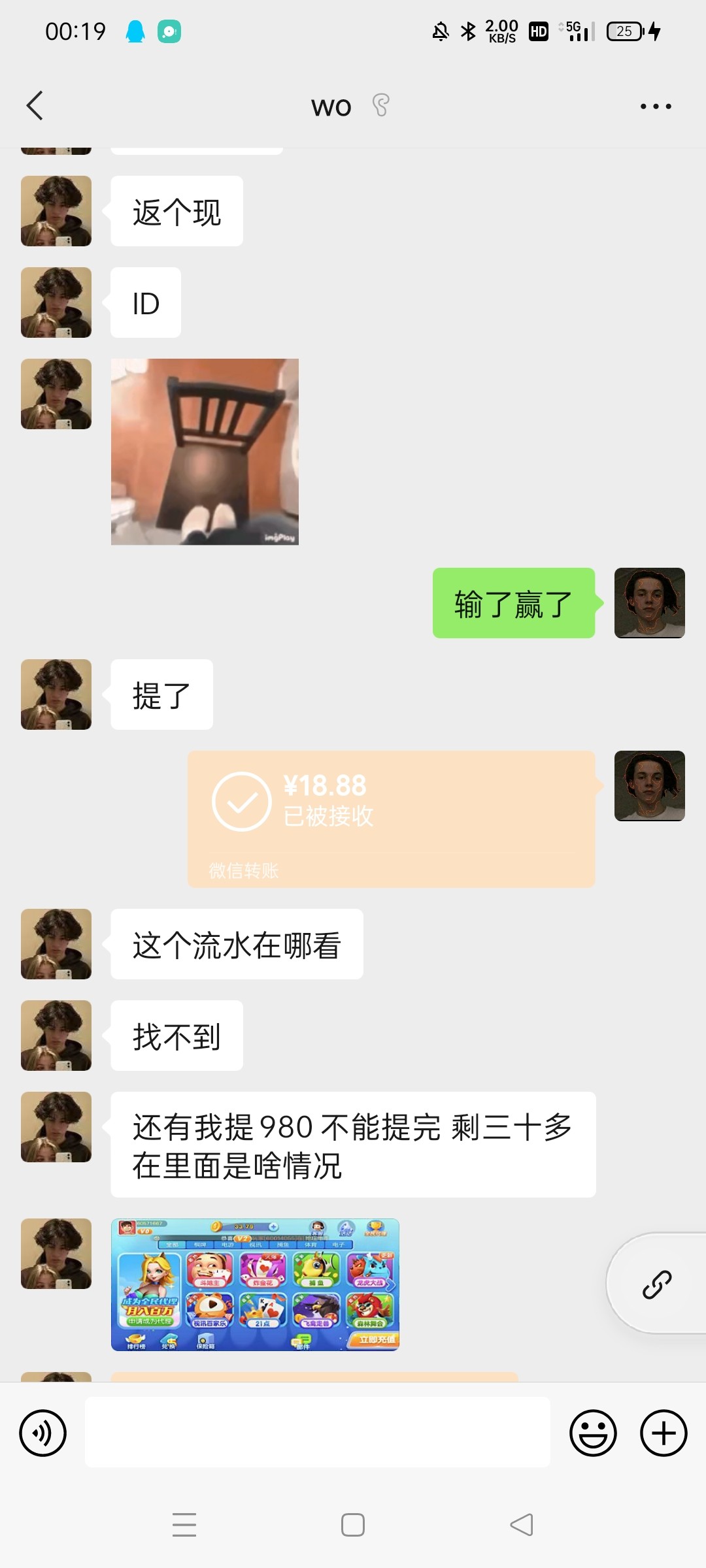This screenshot has height=1568, width=706.
Task: Open the chat options menu
Action: 655,106
